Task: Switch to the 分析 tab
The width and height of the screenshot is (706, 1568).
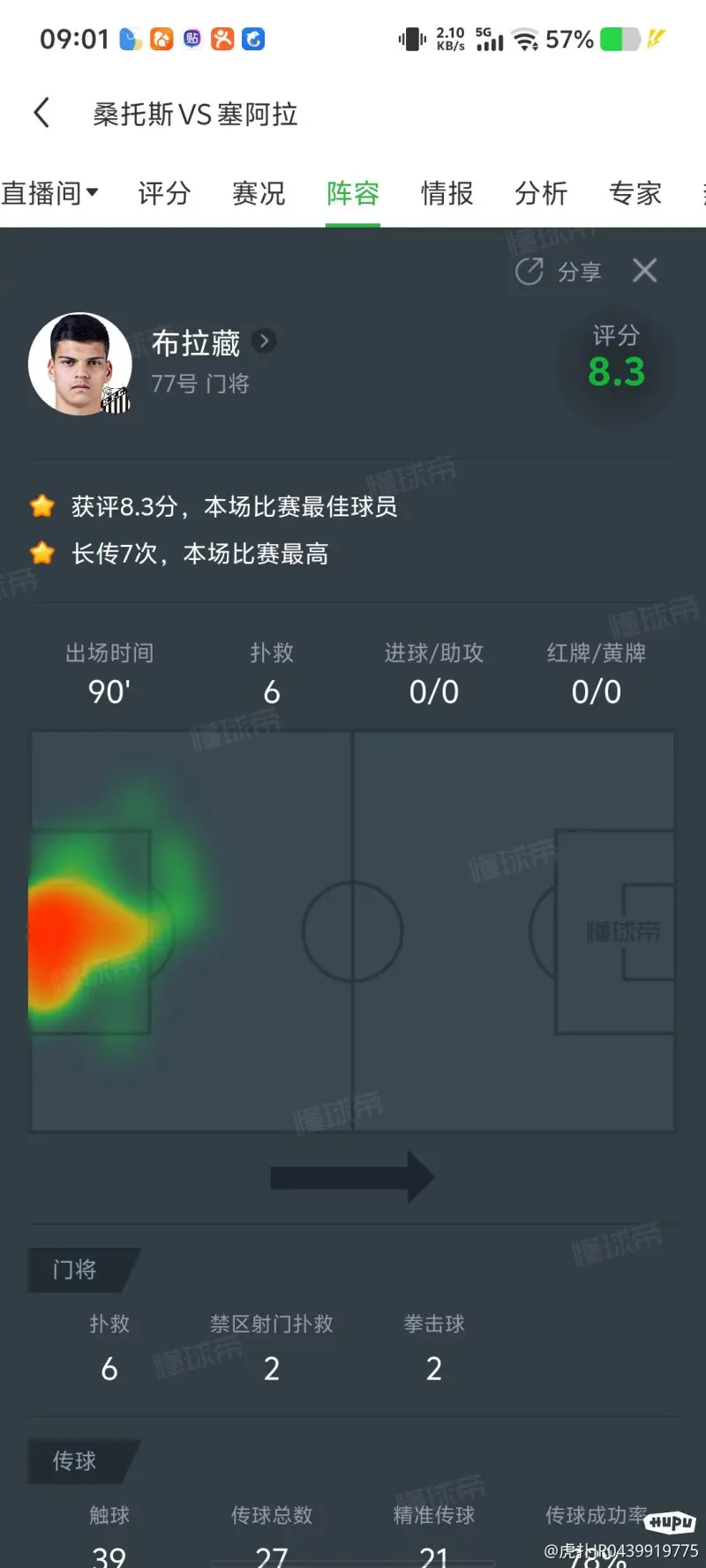Action: pyautogui.click(x=541, y=193)
